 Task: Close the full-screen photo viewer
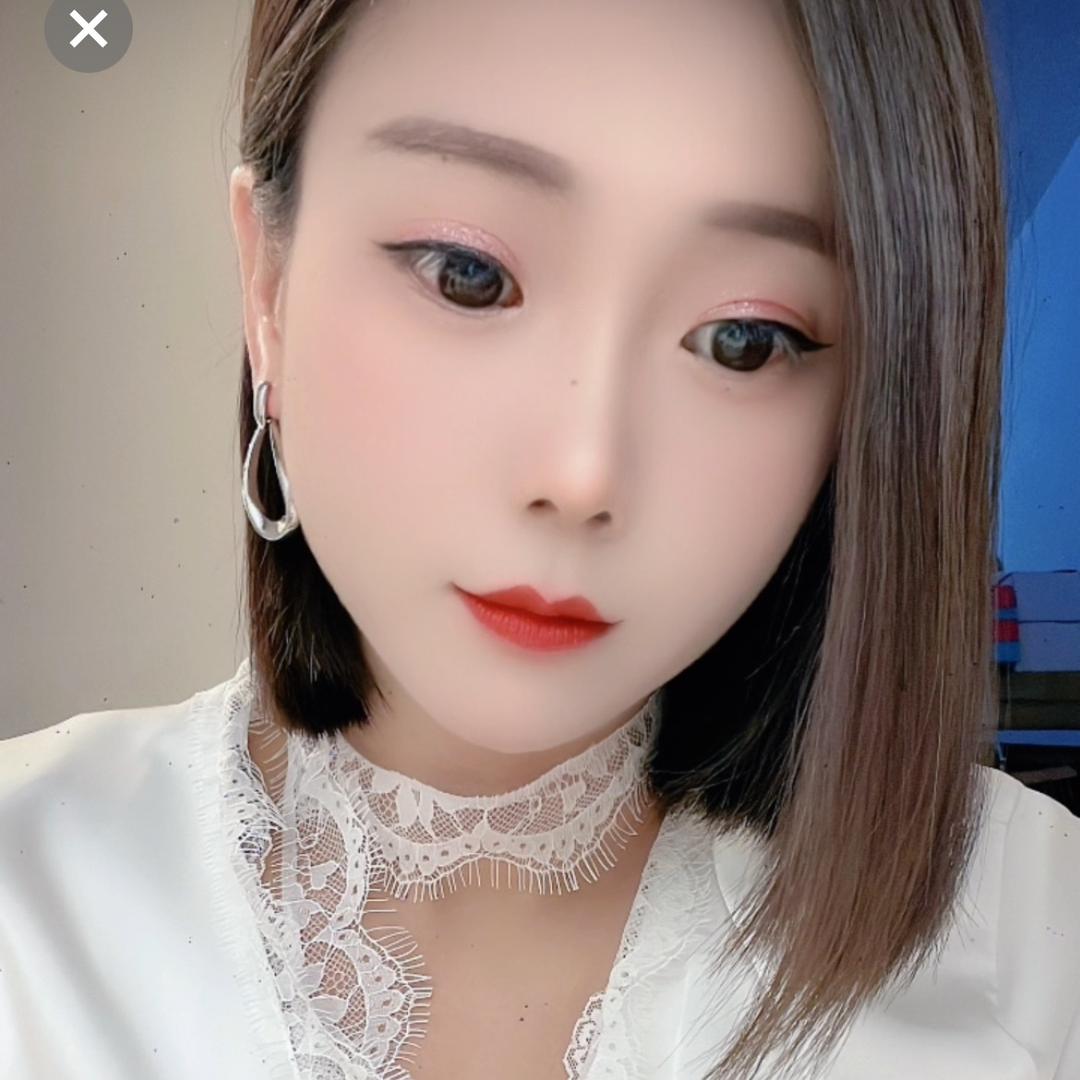pos(88,29)
